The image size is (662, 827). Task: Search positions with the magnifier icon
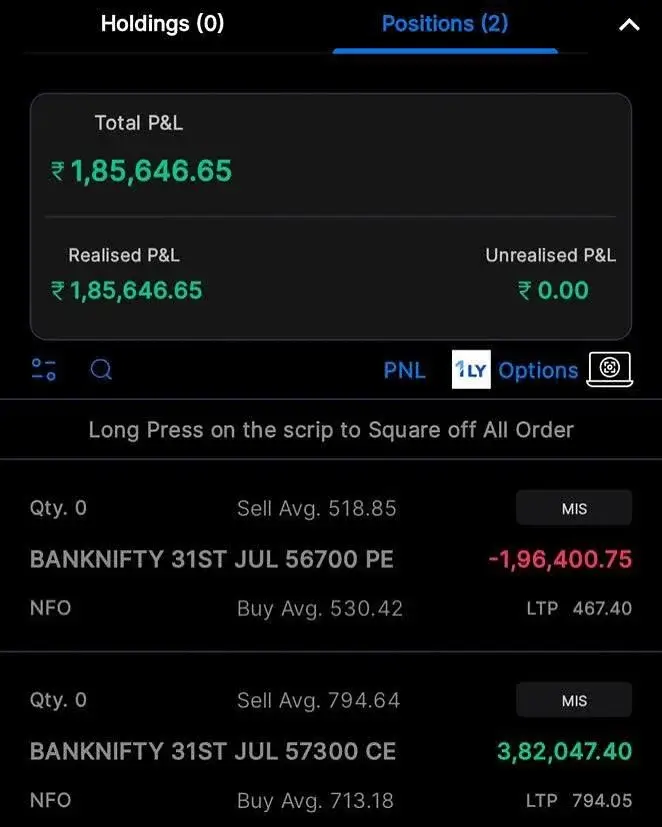[x=101, y=370]
